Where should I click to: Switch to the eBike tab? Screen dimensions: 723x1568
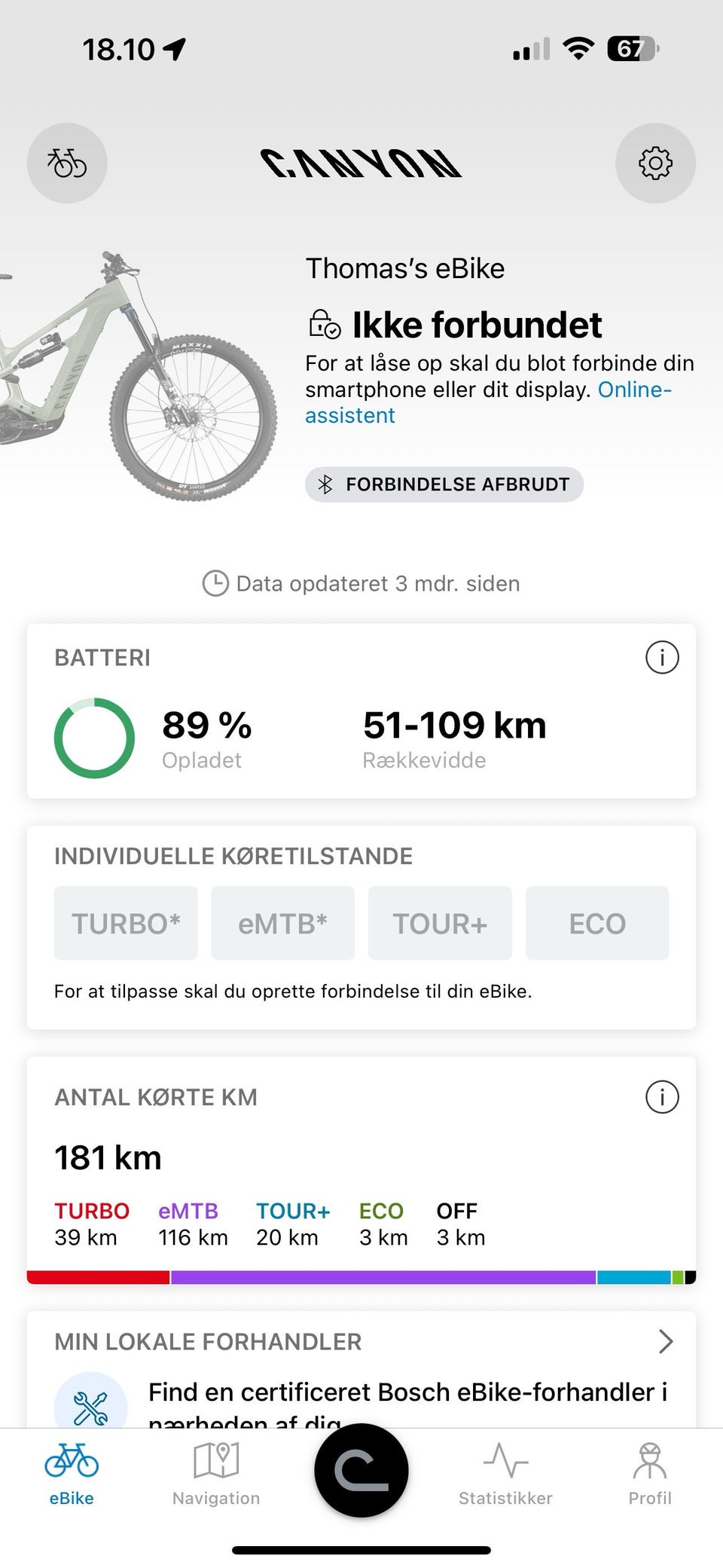[x=72, y=1474]
